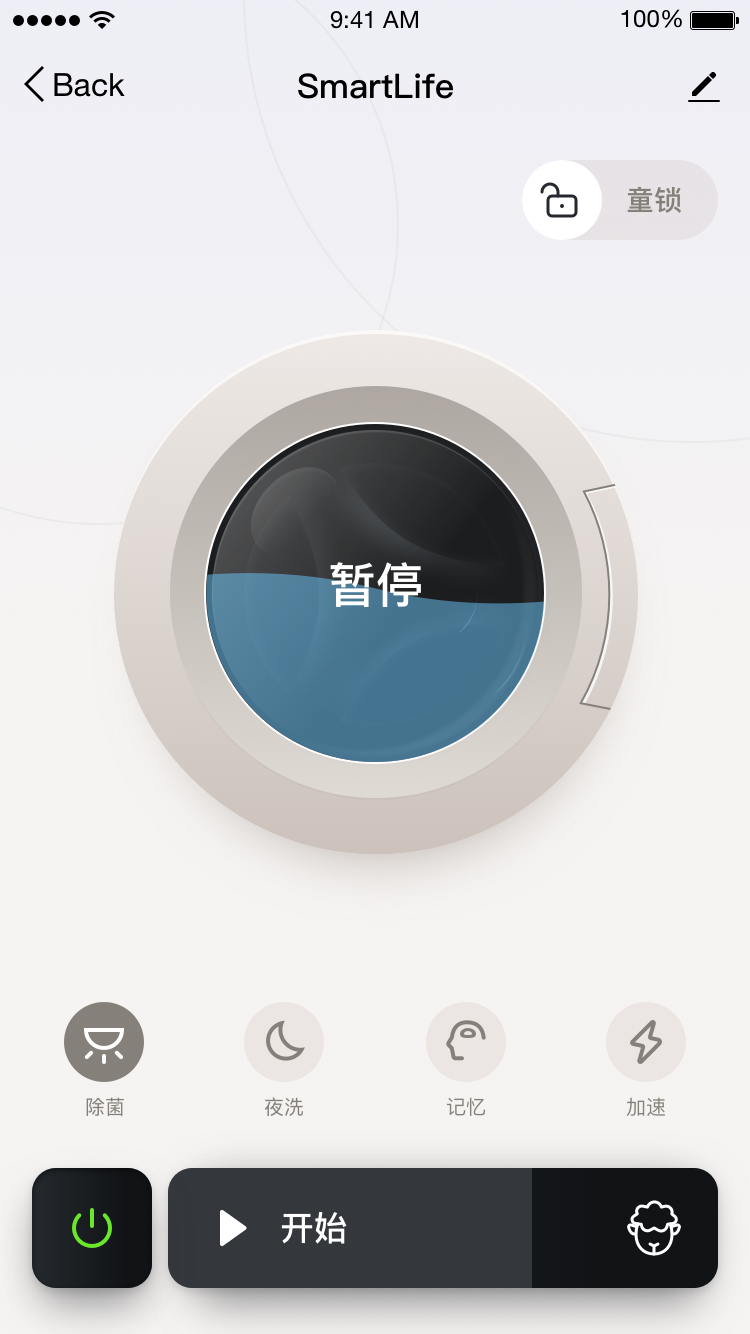This screenshot has height=1334, width=750.
Task: Tap the green power button
Action: (92, 1227)
